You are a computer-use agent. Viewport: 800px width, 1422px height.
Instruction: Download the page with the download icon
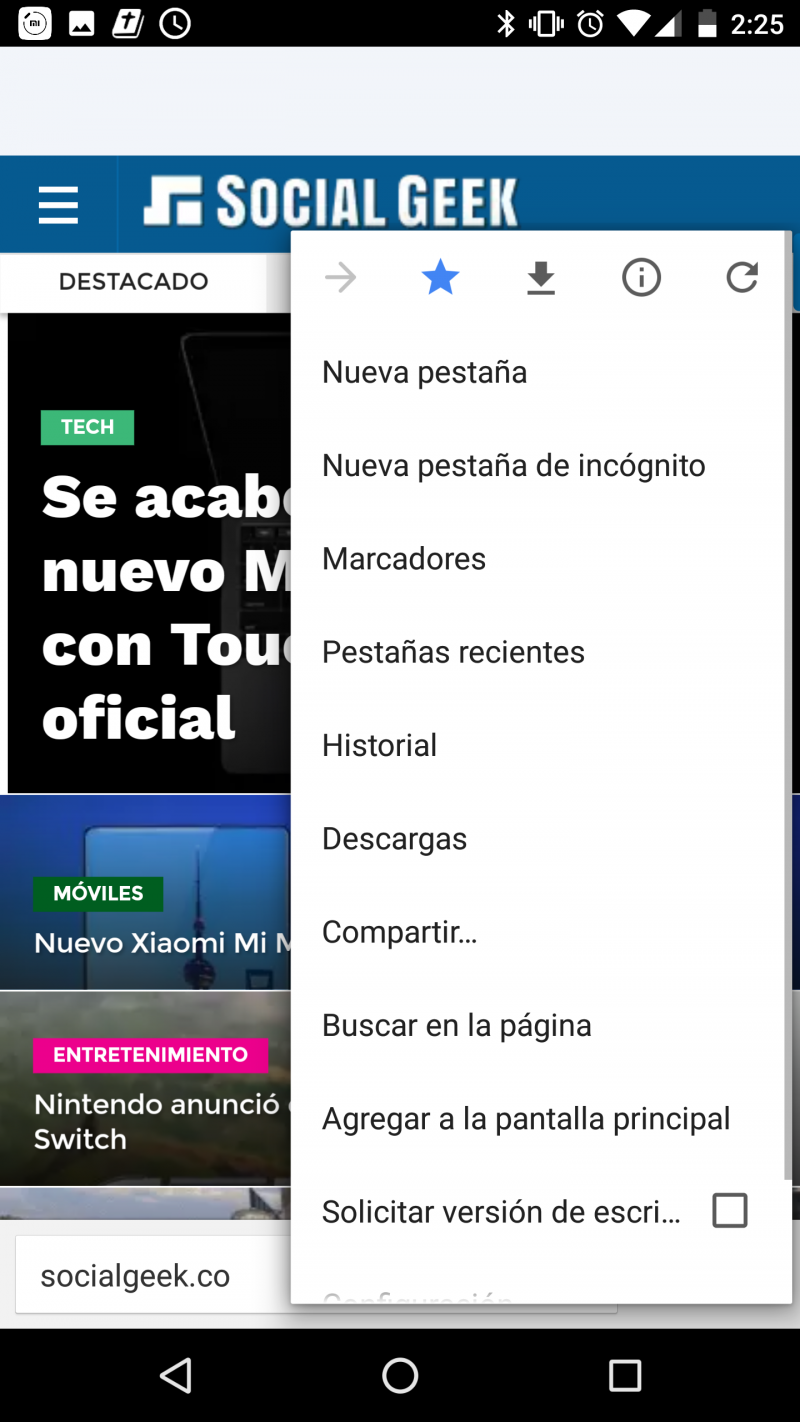click(541, 278)
